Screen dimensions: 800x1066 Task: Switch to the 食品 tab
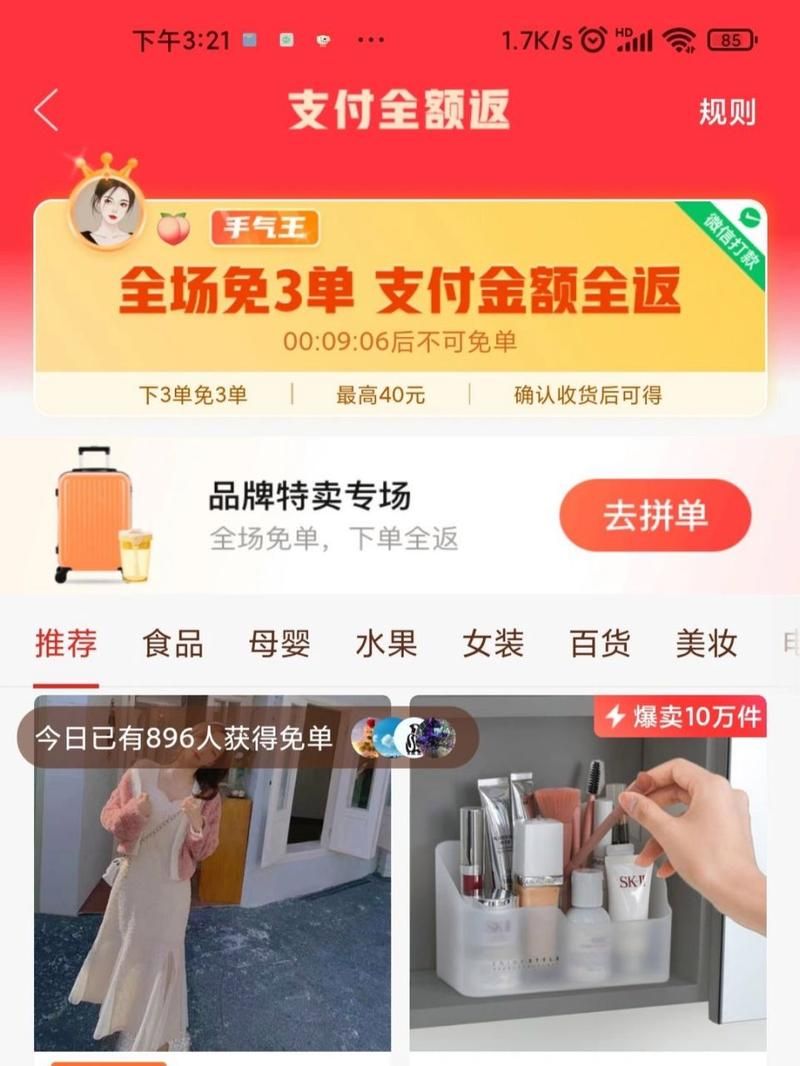tap(173, 644)
